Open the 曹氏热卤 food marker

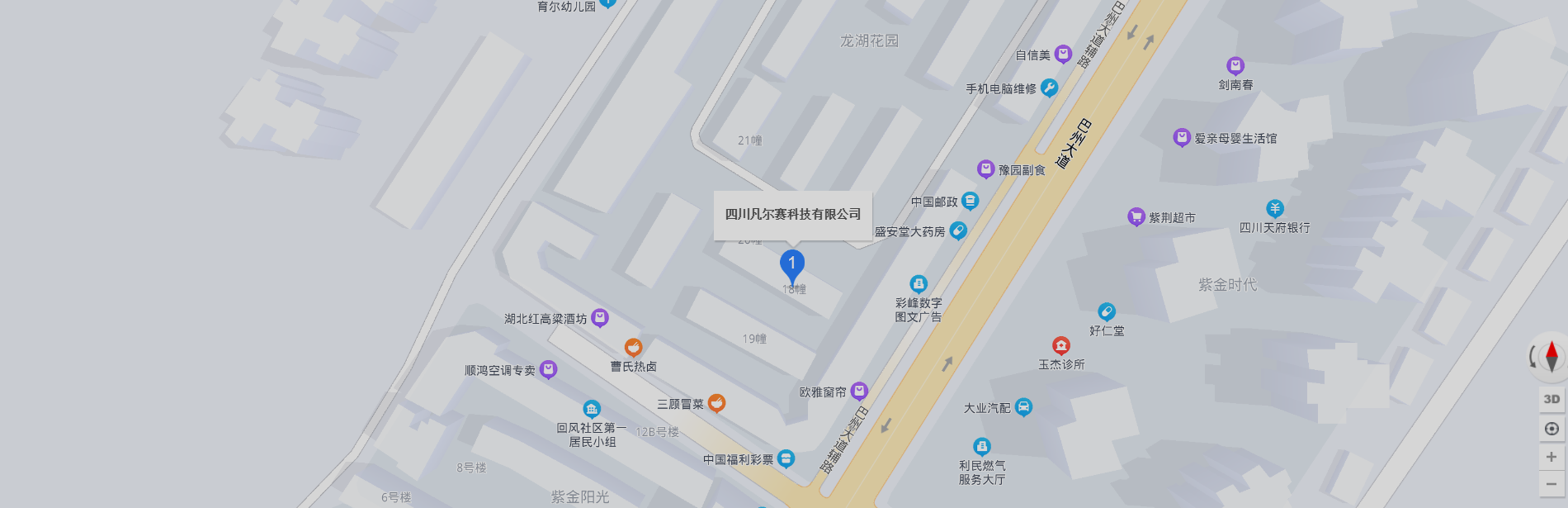pyautogui.click(x=633, y=348)
